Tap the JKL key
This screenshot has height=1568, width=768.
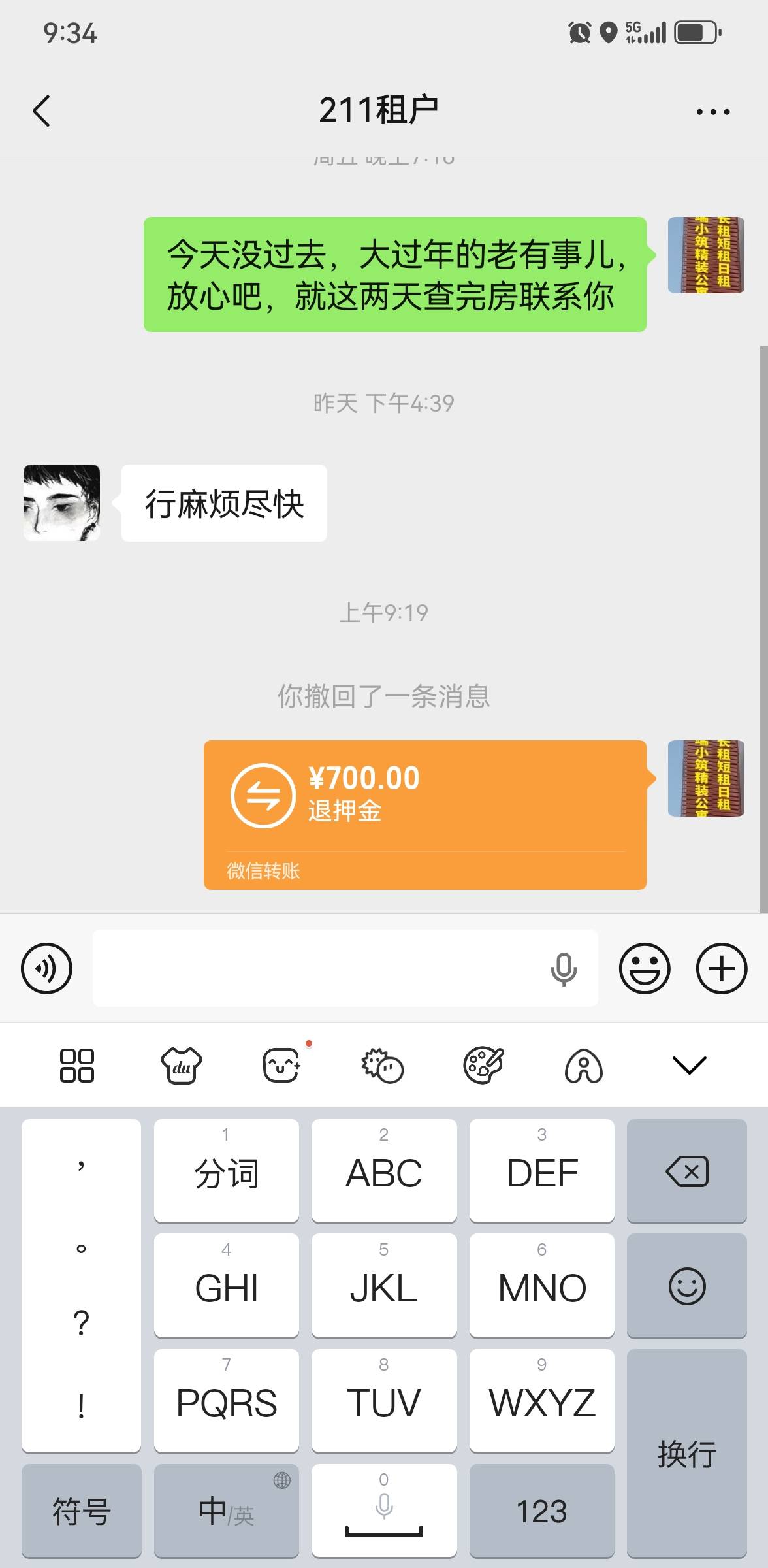click(384, 1286)
